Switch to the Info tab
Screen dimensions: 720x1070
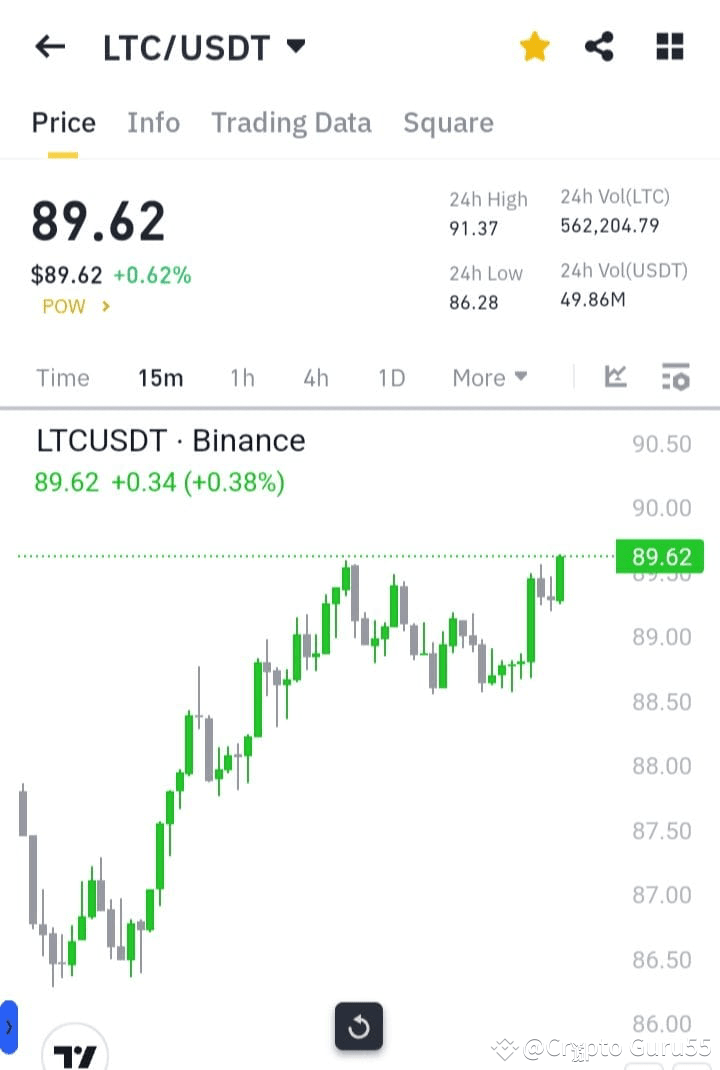click(154, 123)
